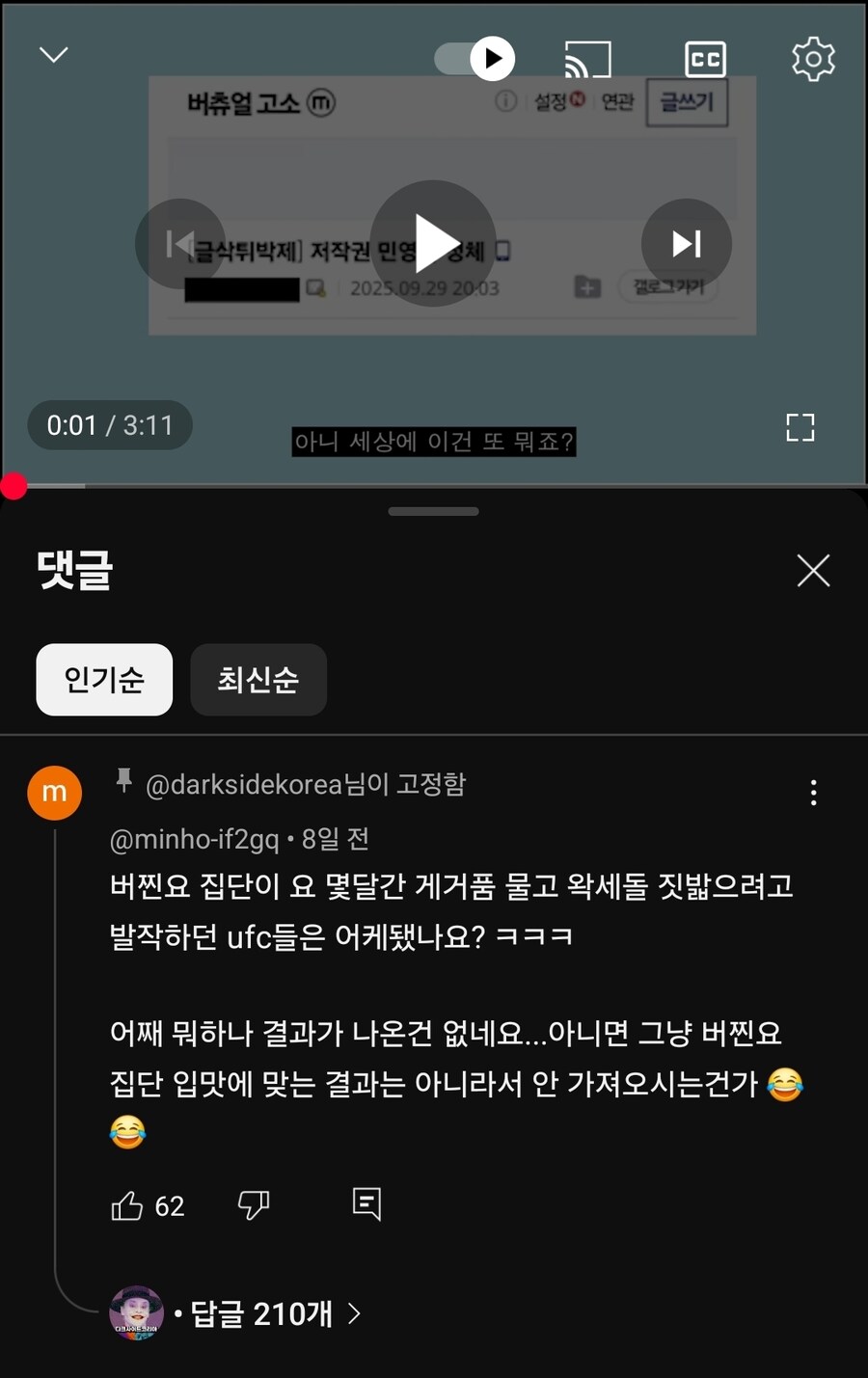Minimize the video player with down chevron
Image resolution: width=868 pixels, height=1378 pixels.
coord(54,55)
